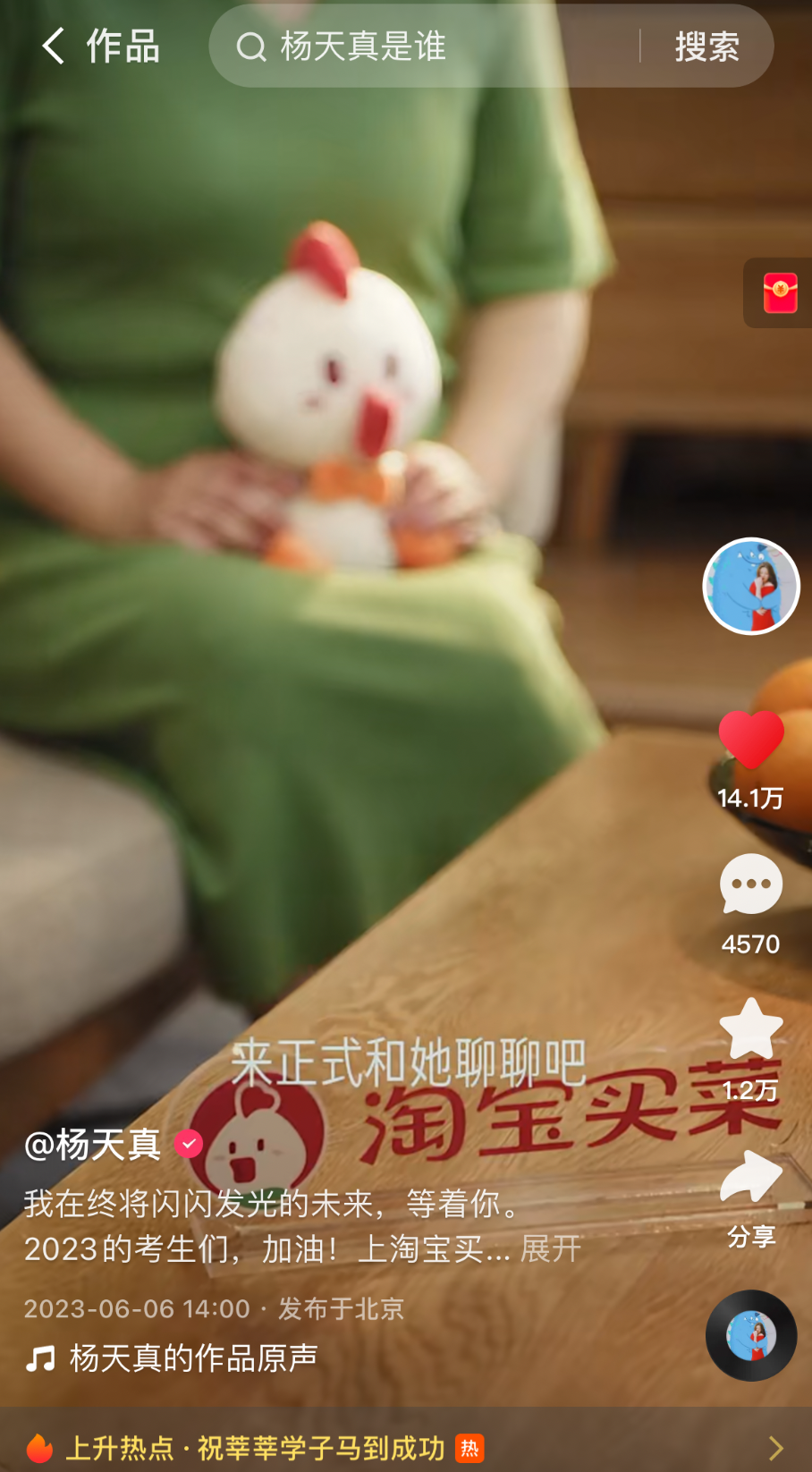Open the comments with 4570 replies
Screen dimensions: 812x1472
tap(750, 885)
